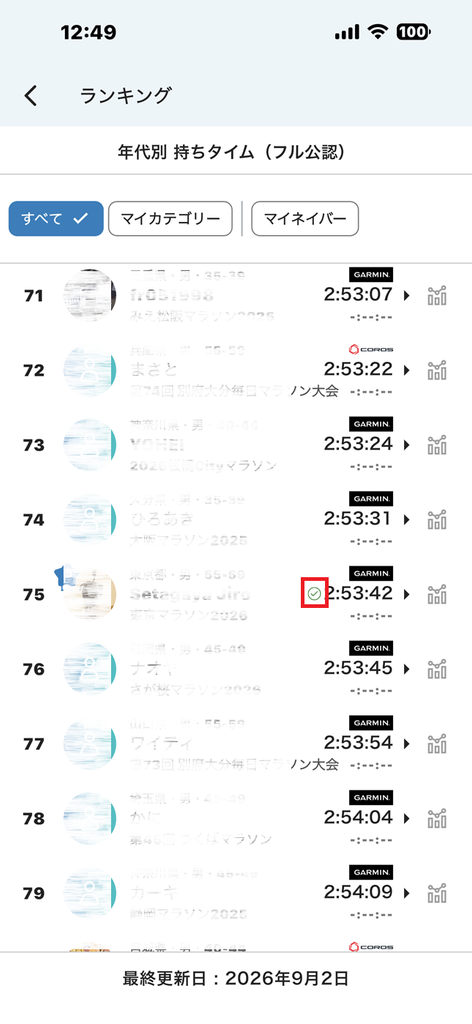Viewport: 472px width, 1024px height.
Task: Open the chart icon for rank 79
Action: pos(437,893)
